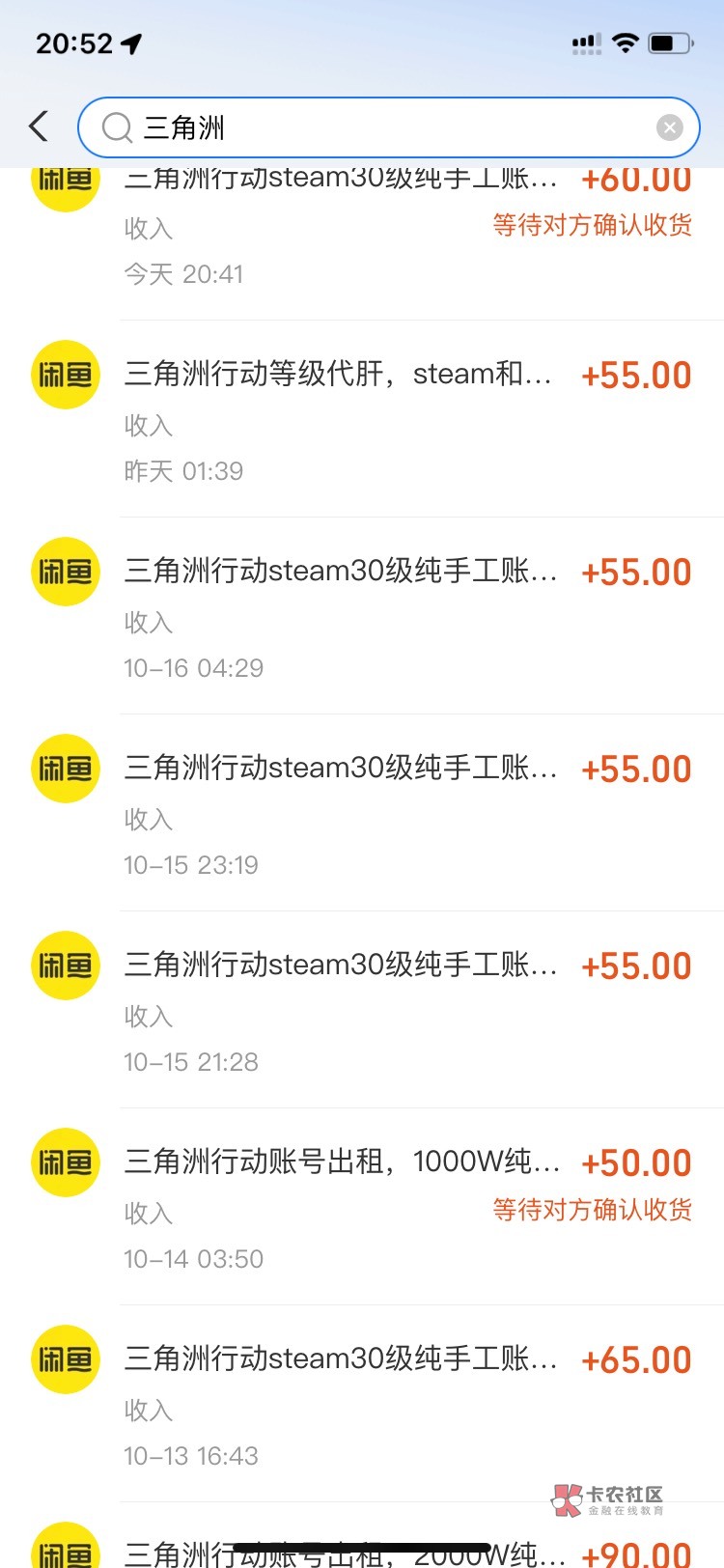Tap the search field containing 三角洲

(x=388, y=127)
